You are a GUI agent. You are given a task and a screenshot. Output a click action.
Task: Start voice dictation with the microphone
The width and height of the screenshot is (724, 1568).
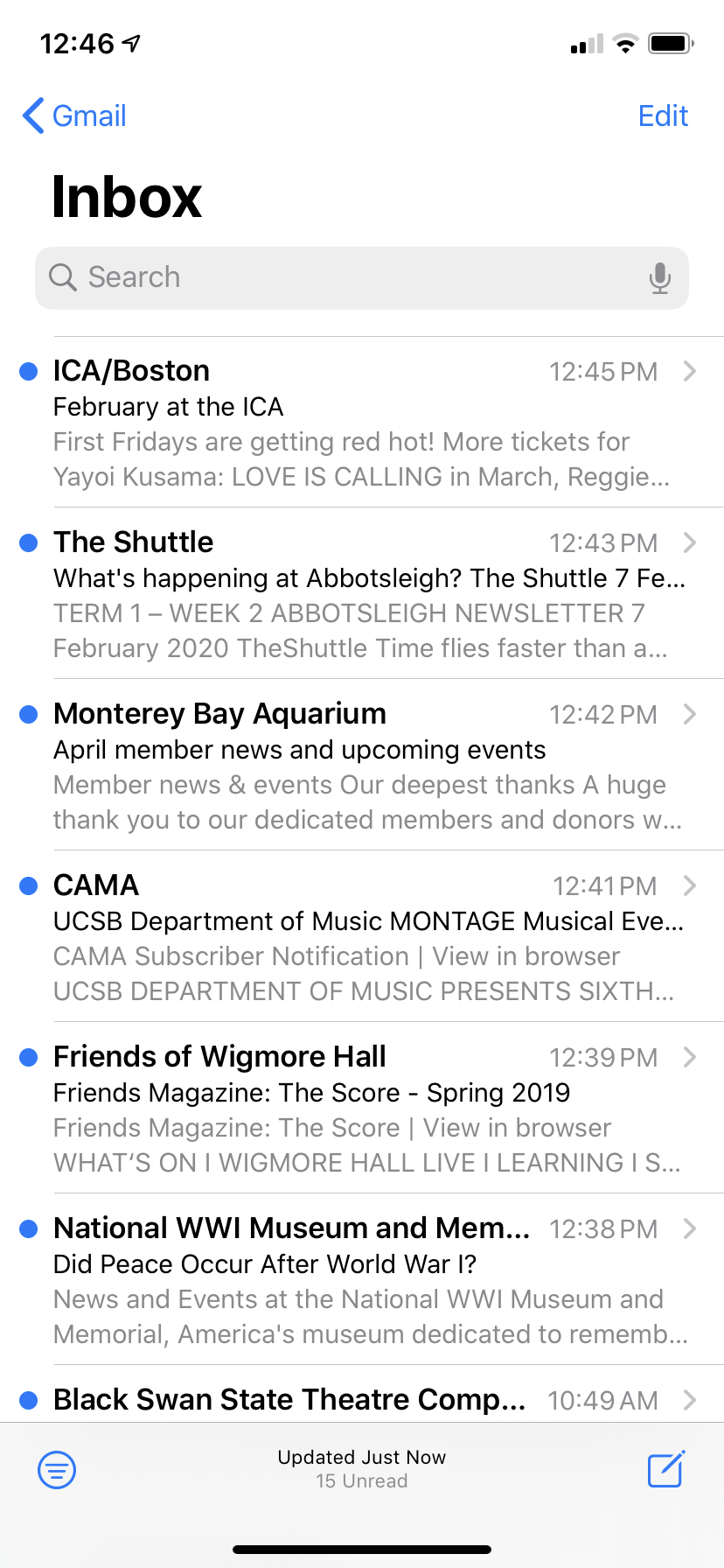660,277
